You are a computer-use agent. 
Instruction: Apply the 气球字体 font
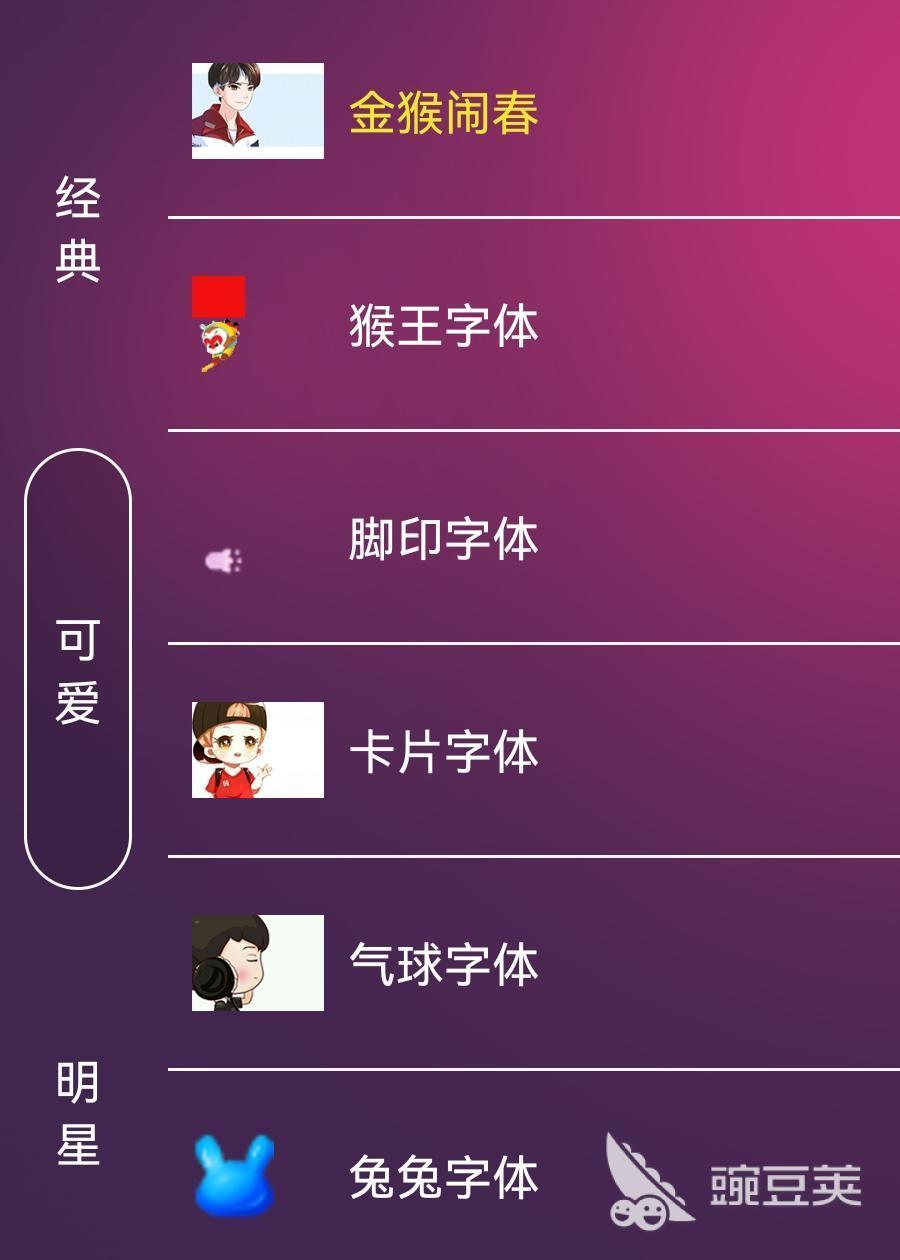tap(443, 965)
